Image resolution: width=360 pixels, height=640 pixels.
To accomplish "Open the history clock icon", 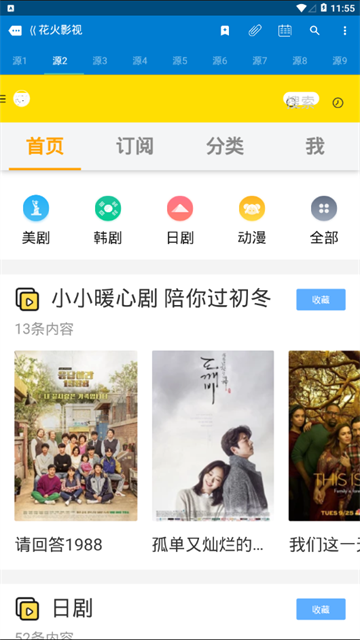I will pyautogui.click(x=338, y=103).
